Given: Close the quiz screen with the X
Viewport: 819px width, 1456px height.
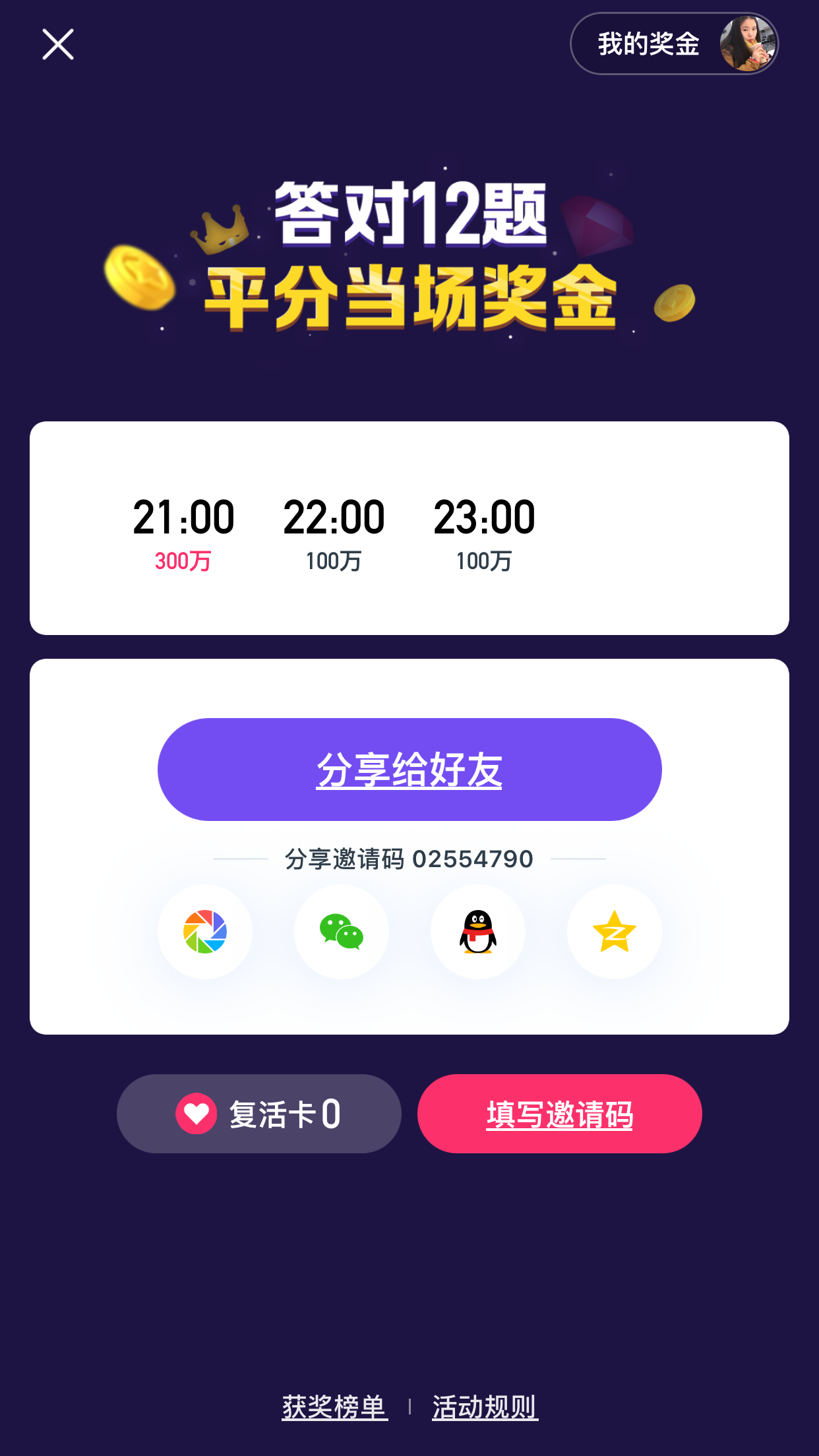Looking at the screenshot, I should (58, 44).
